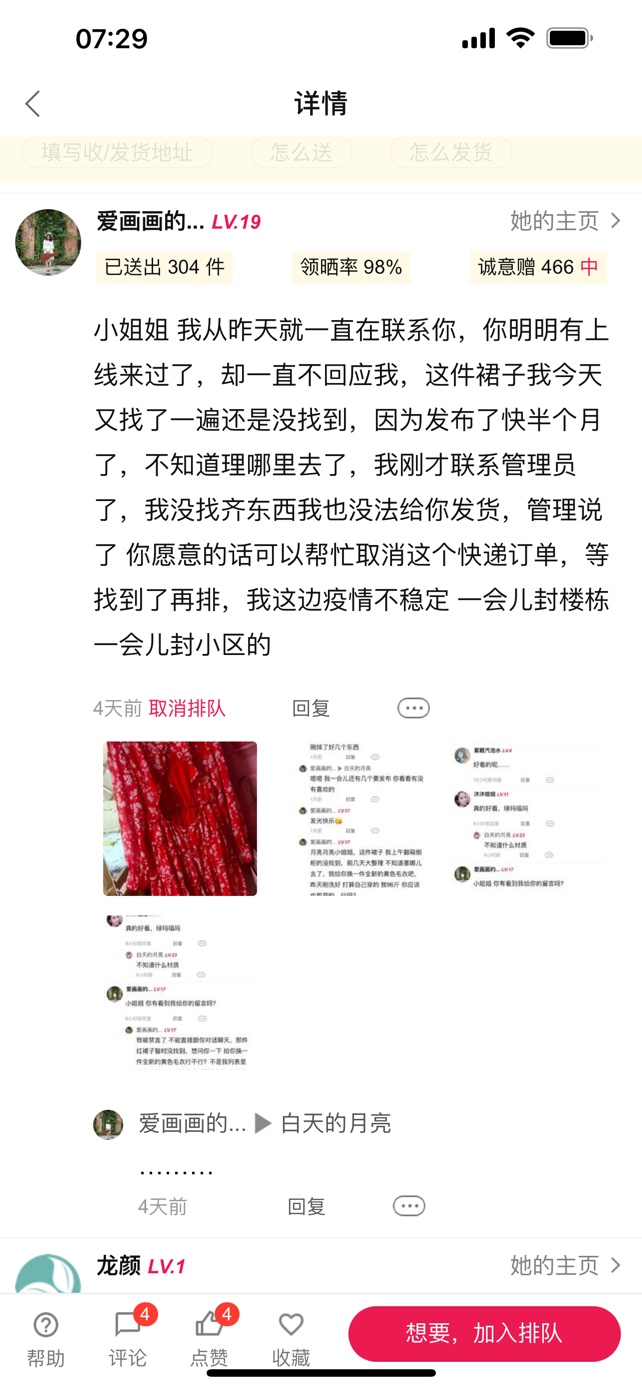Tap 点赞 to like this item
Image resolution: width=642 pixels, height=1389 pixels.
pos(209,1338)
